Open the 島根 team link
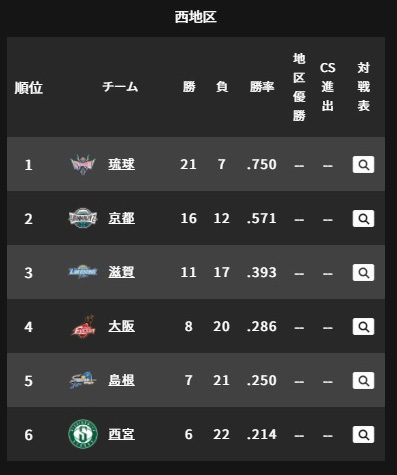 [x=121, y=380]
